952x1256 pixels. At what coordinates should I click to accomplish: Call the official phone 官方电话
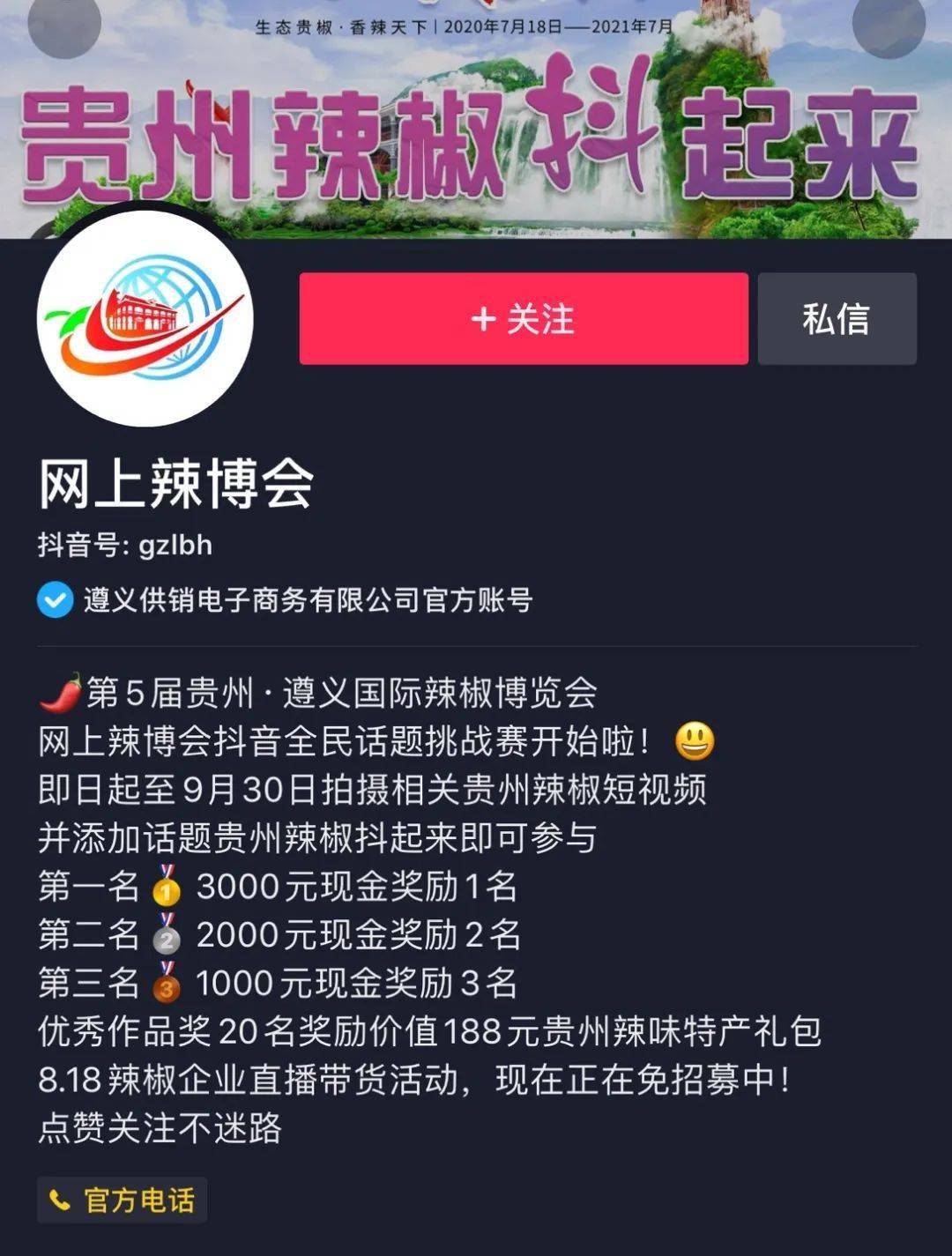123,1200
